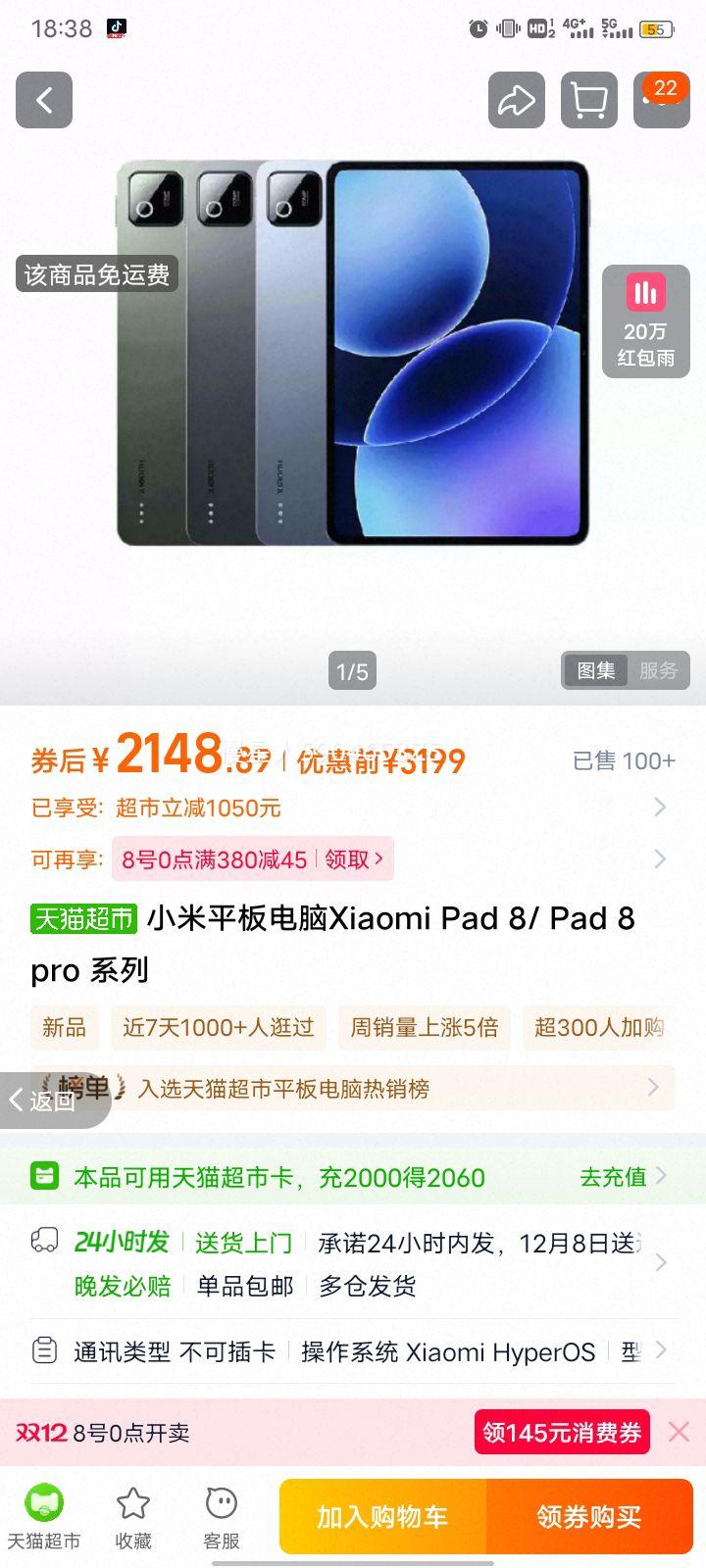The image size is (706, 1568).
Task: Open the share icon at top
Action: pyautogui.click(x=517, y=100)
